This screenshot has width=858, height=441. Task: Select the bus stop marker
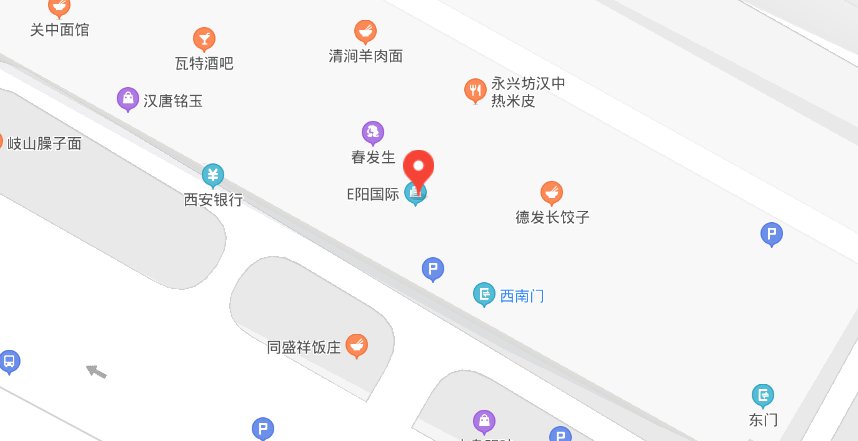(x=9, y=361)
